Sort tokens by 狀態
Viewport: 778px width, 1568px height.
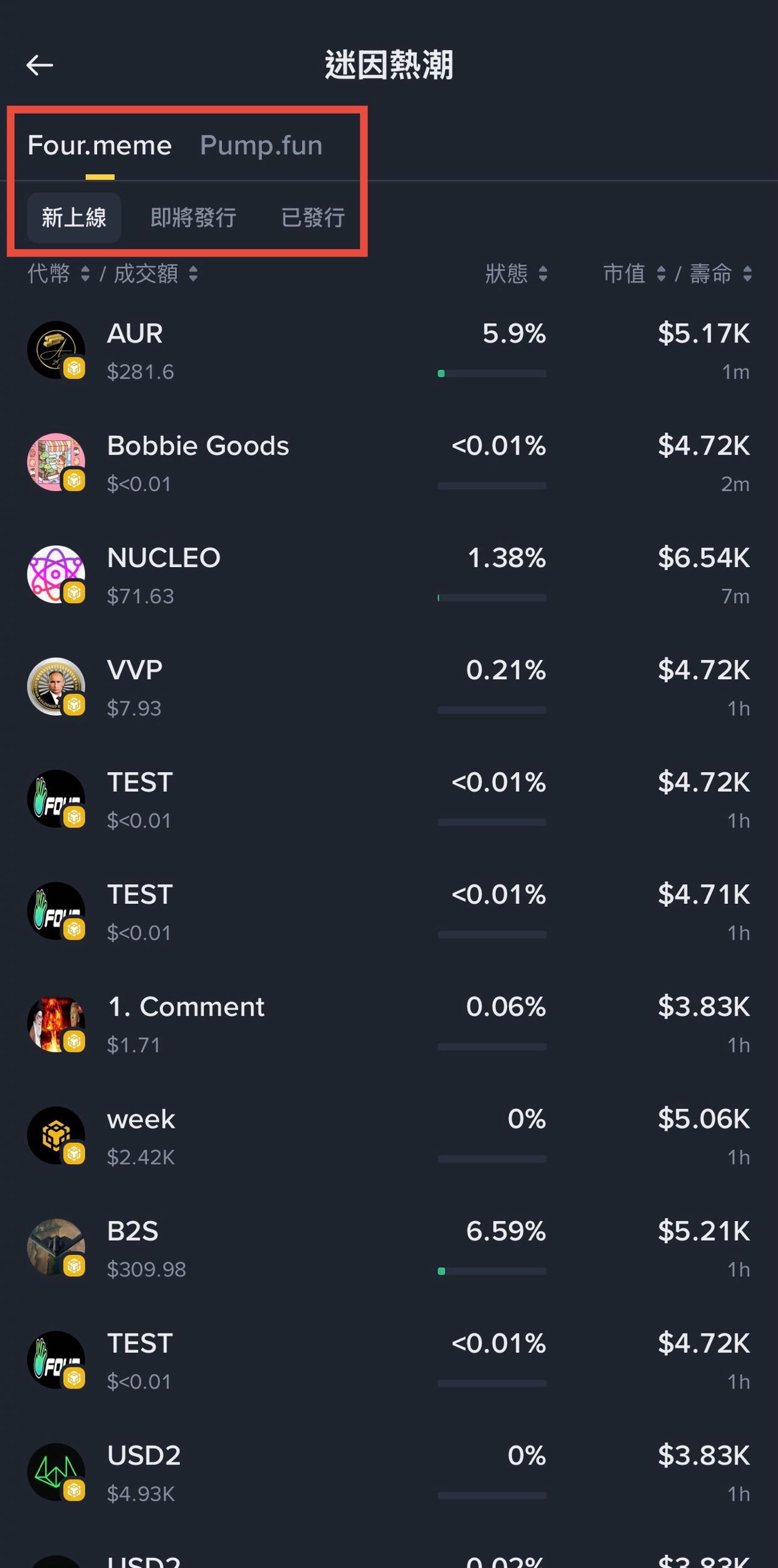click(515, 273)
